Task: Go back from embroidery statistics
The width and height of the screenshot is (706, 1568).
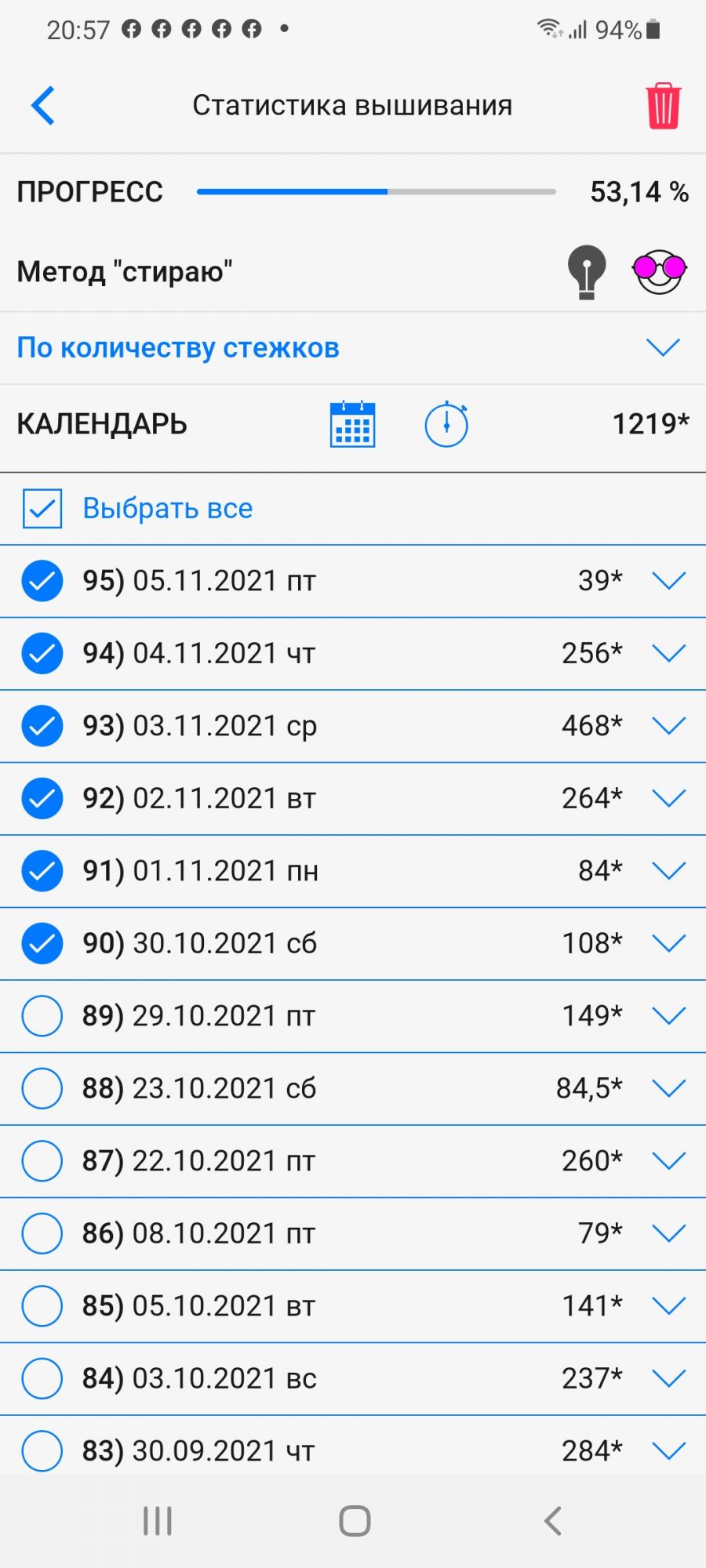Action: pos(43,106)
